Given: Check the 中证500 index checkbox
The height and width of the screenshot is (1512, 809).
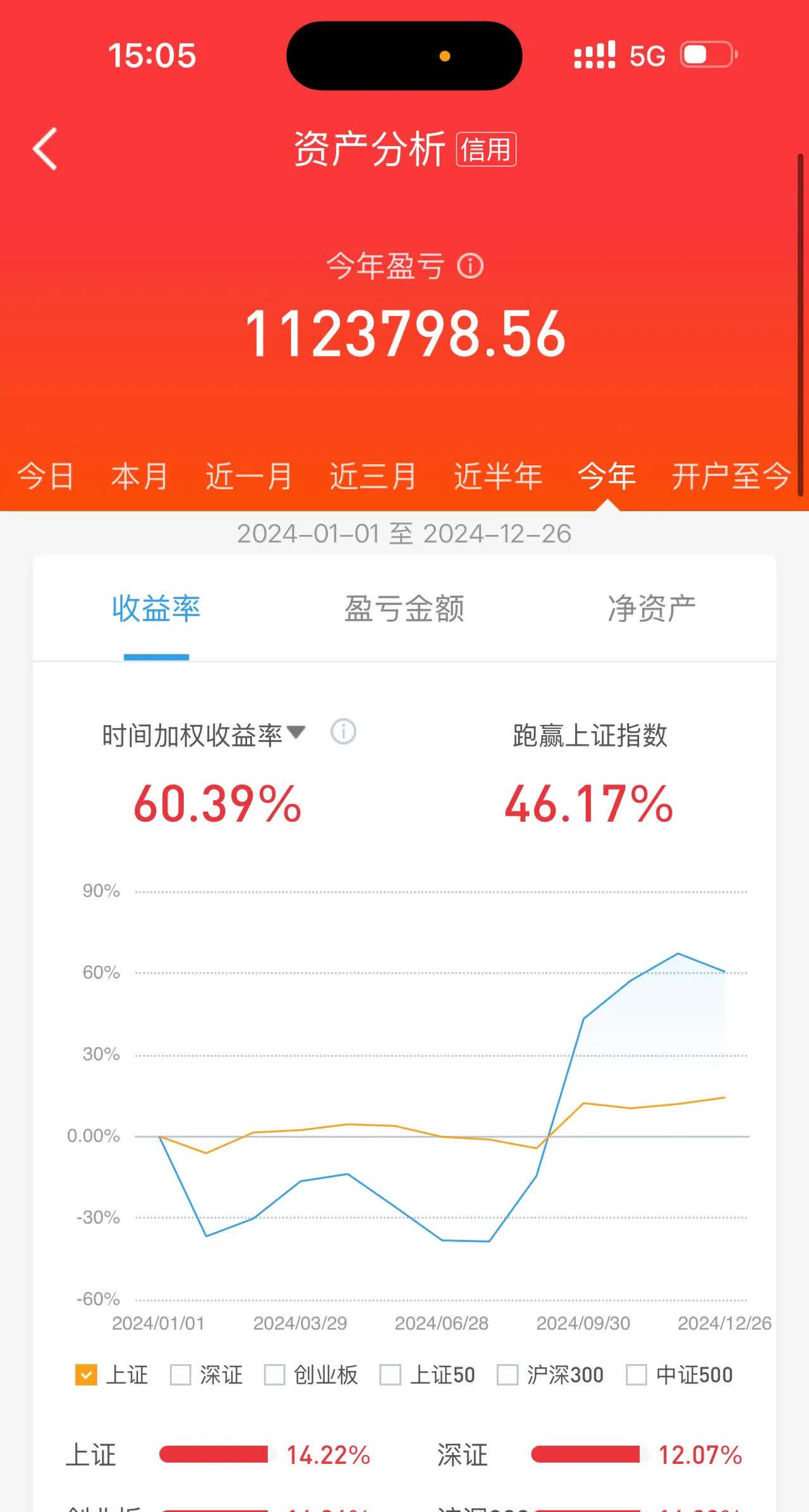Looking at the screenshot, I should coord(638,1375).
